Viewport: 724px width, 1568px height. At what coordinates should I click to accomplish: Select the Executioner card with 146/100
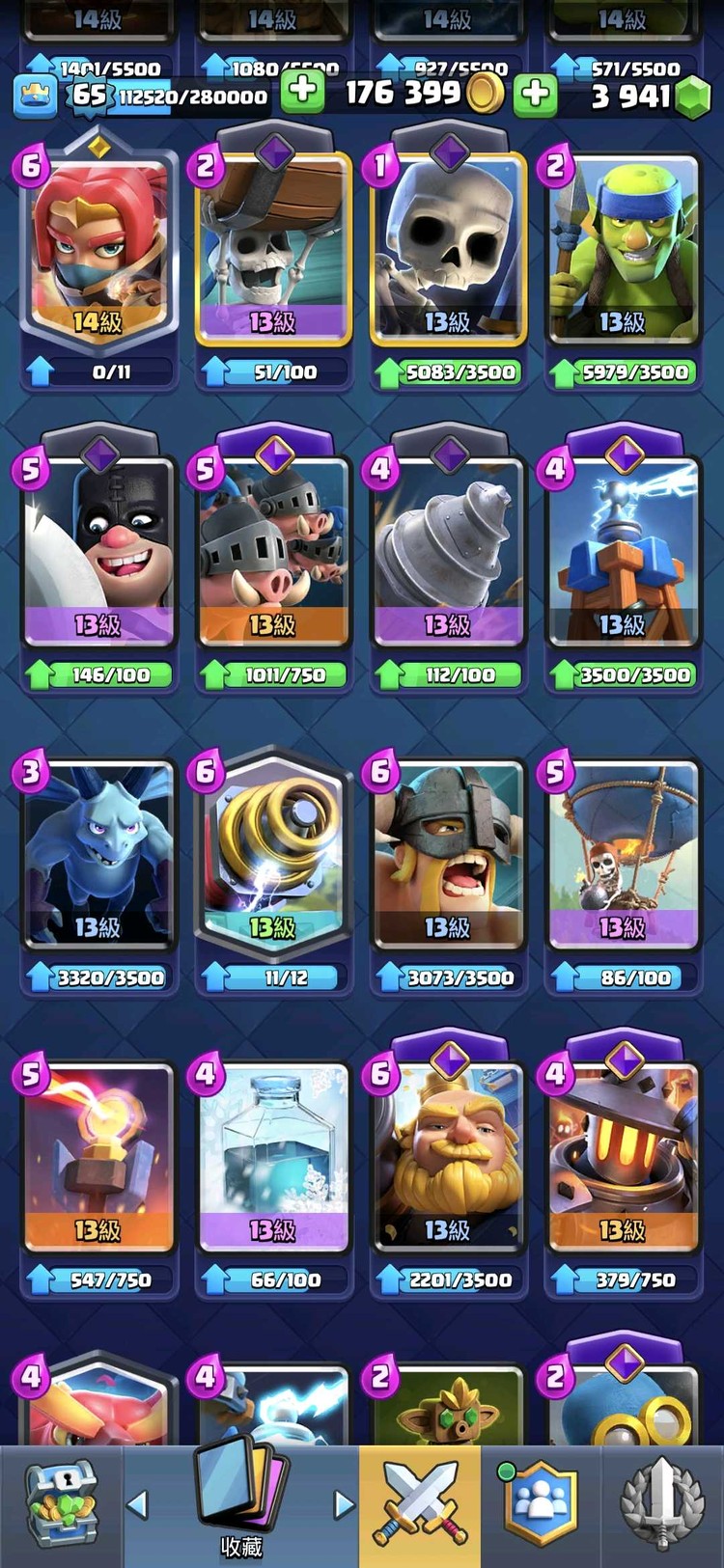tap(98, 552)
